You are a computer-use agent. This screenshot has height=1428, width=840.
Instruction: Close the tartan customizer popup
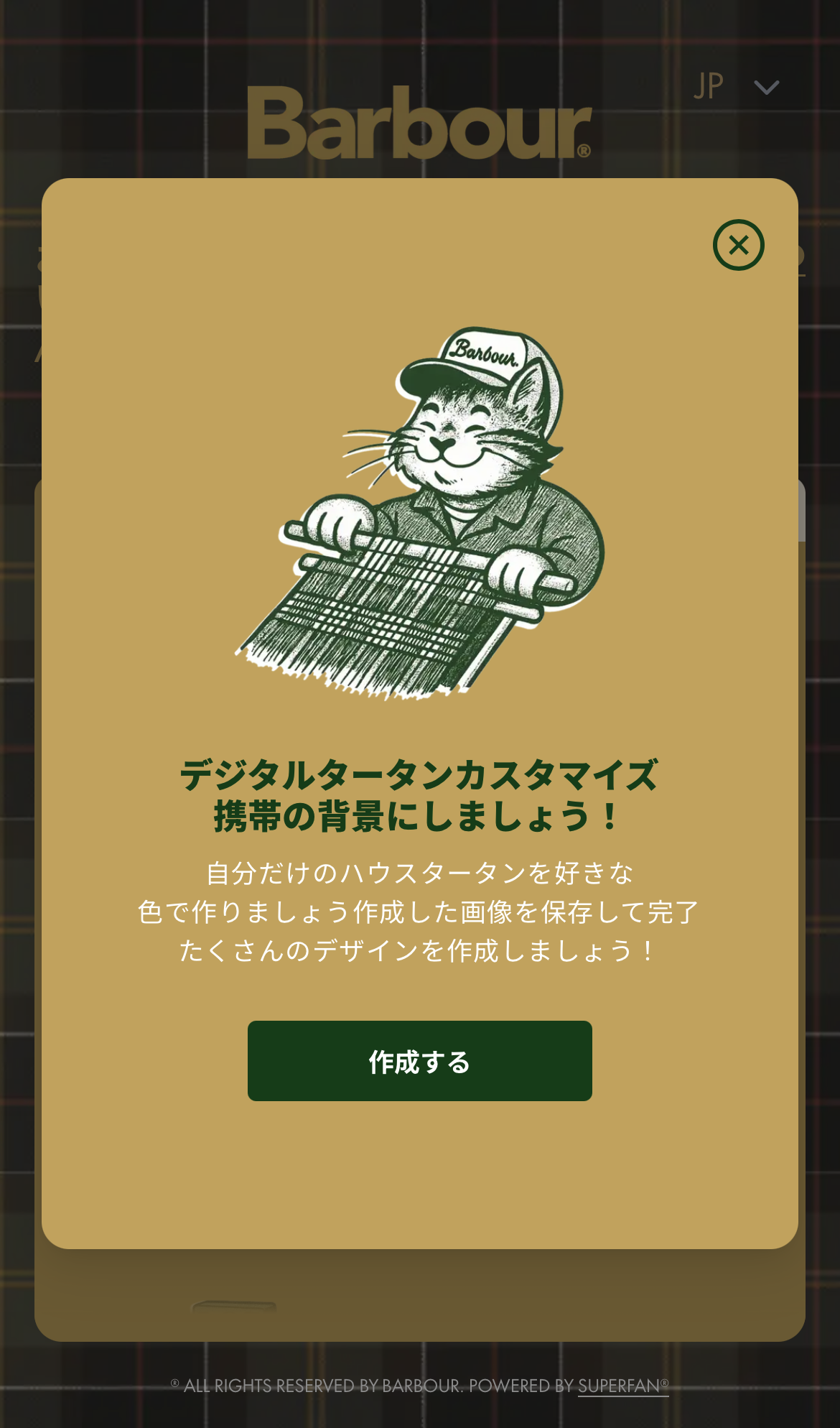[x=738, y=245]
